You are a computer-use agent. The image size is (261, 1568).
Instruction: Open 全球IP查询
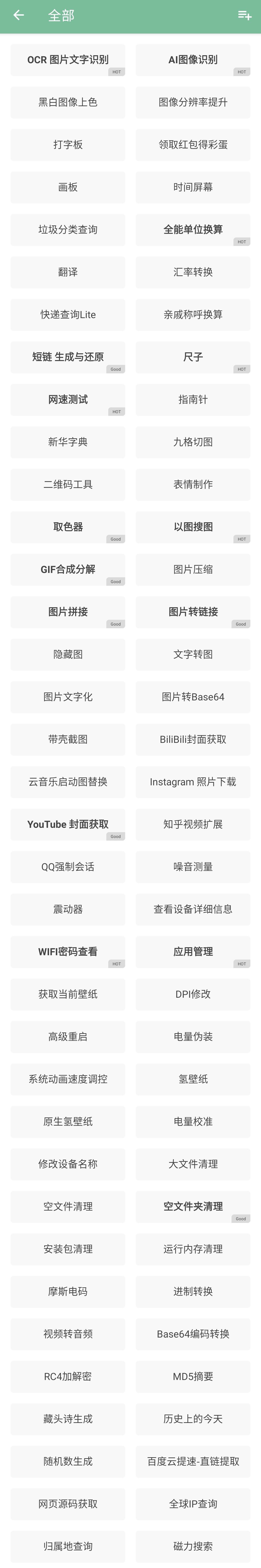193,1504
